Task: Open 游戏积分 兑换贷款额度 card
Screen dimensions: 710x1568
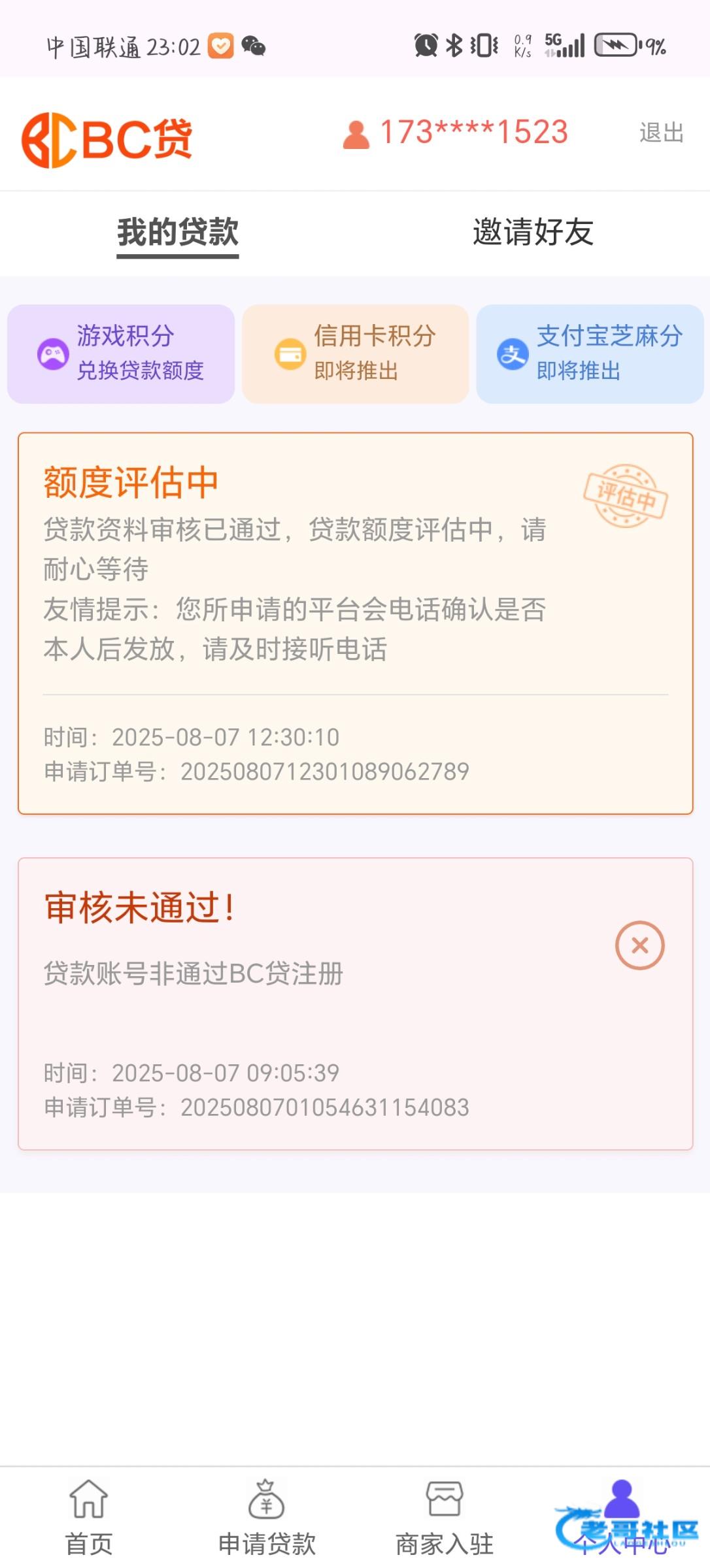Action: (121, 353)
